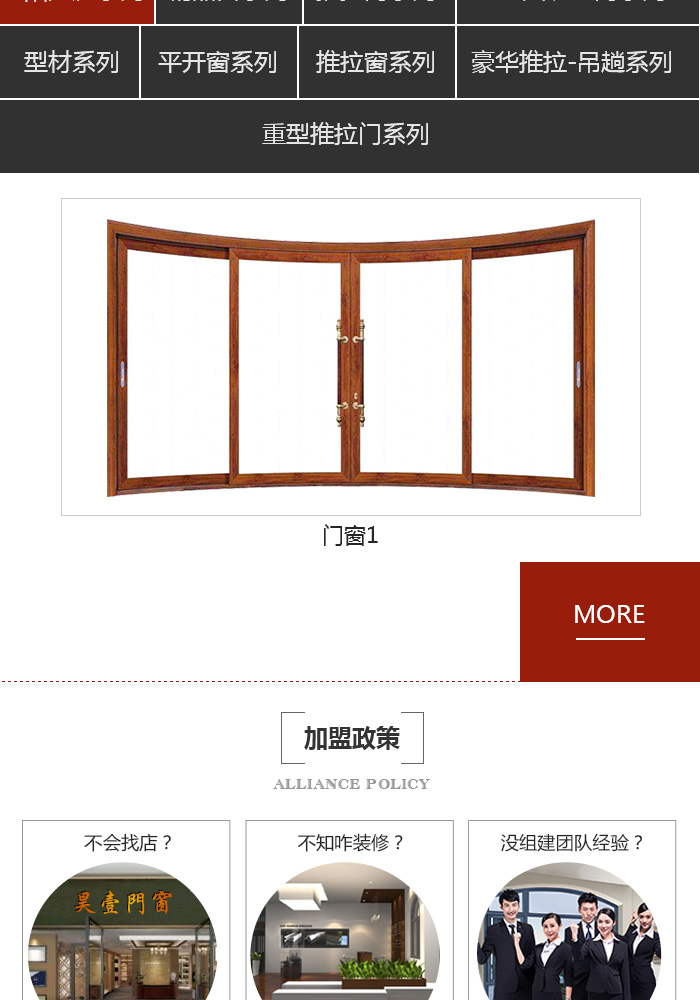
Task: Switch to the 平开窗系列 category
Action: (218, 62)
